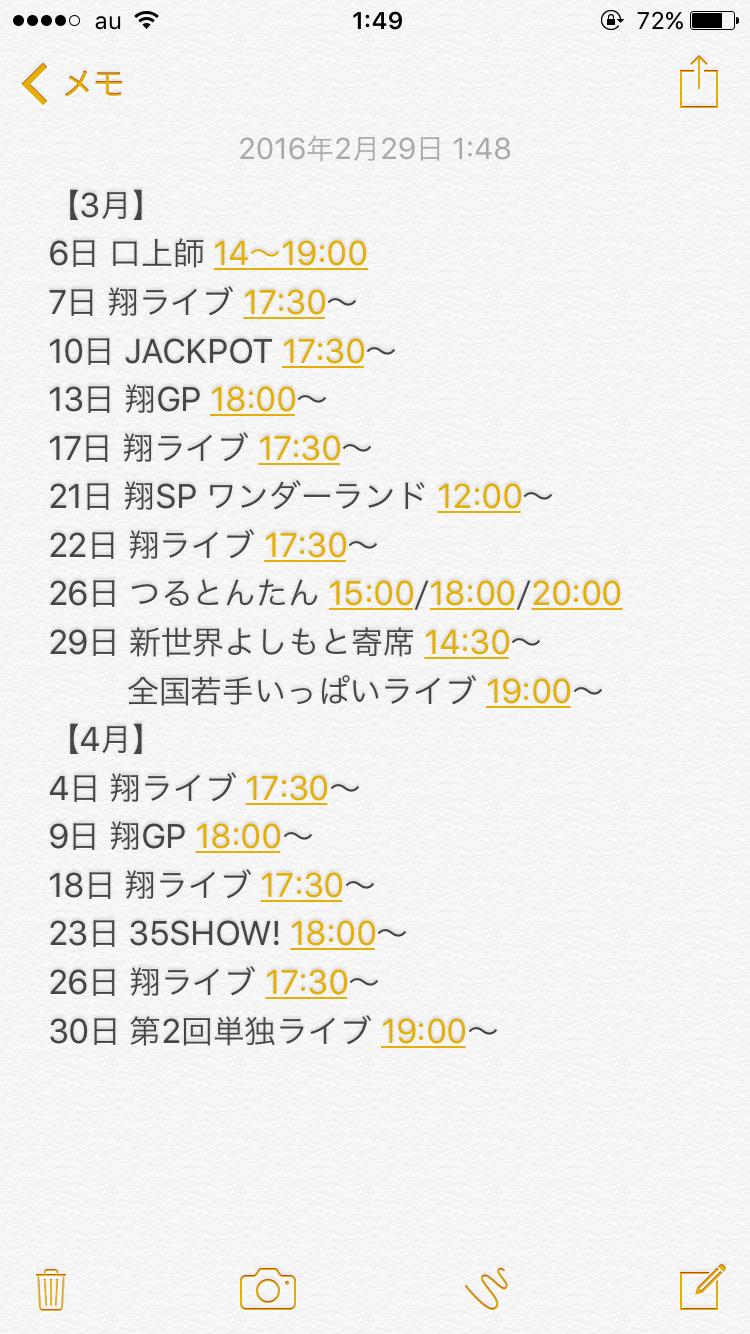
Task: Open the 12:00 link for 翔SP ワンダーランド
Action: tap(479, 496)
